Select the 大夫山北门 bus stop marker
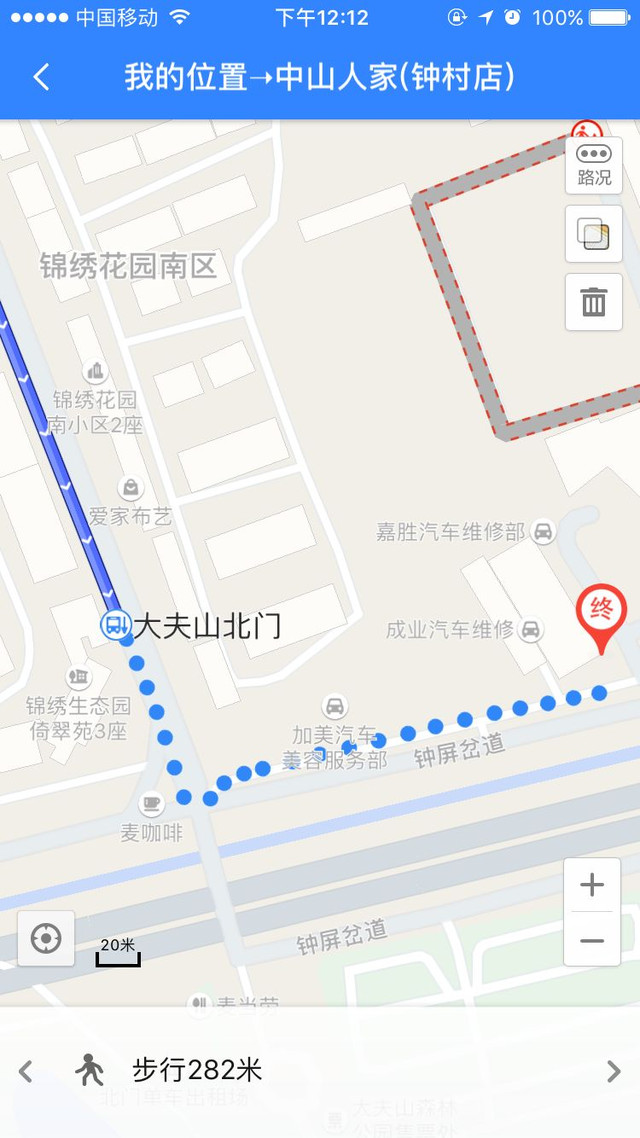Screen dimensions: 640x1138 (115, 624)
